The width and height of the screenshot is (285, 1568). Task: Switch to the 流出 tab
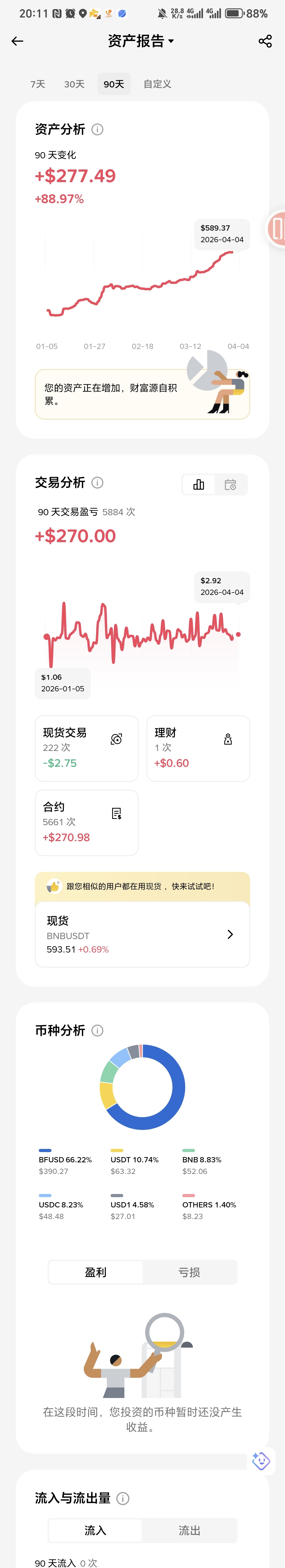point(189,1530)
